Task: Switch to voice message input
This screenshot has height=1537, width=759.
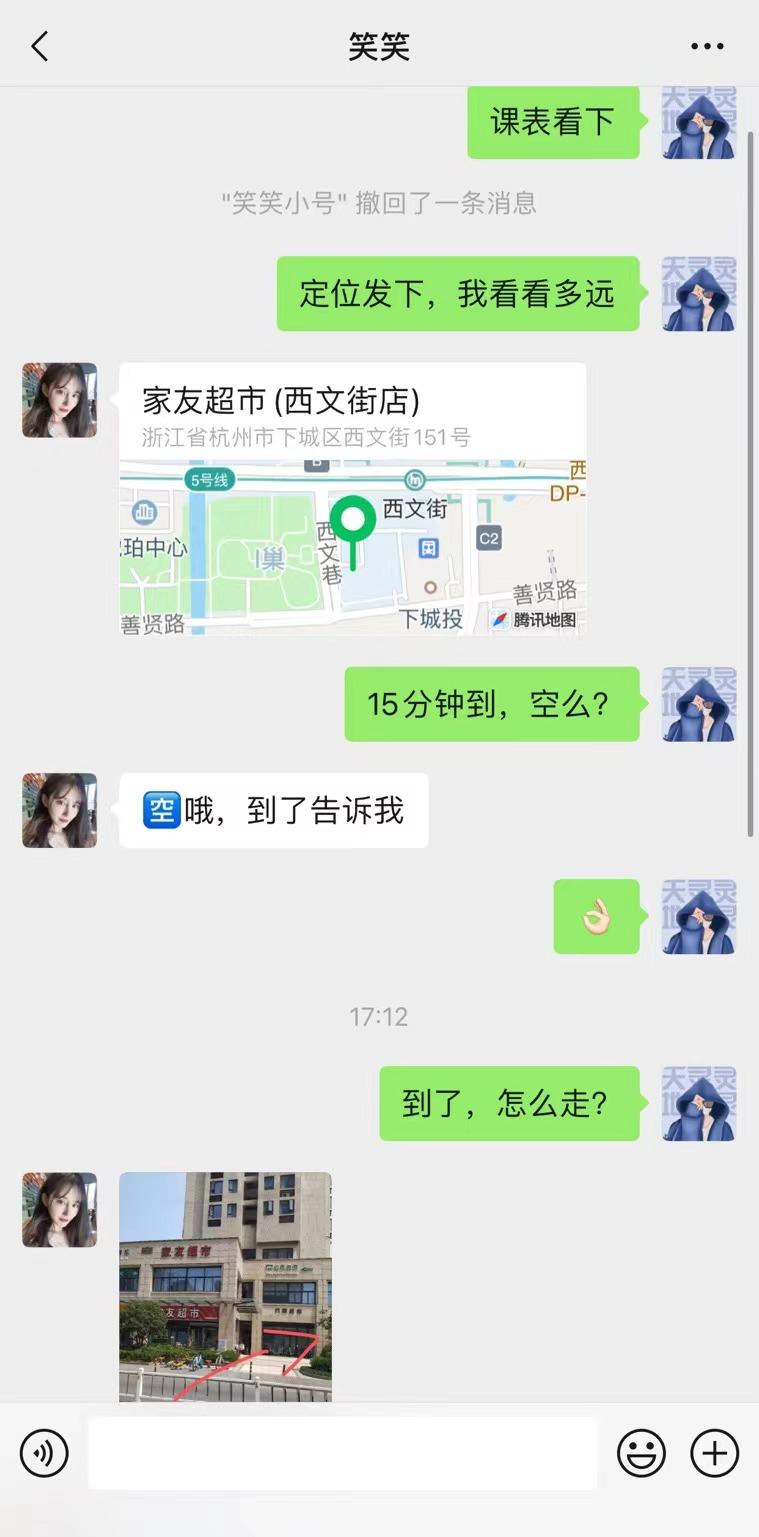Action: [x=44, y=1453]
